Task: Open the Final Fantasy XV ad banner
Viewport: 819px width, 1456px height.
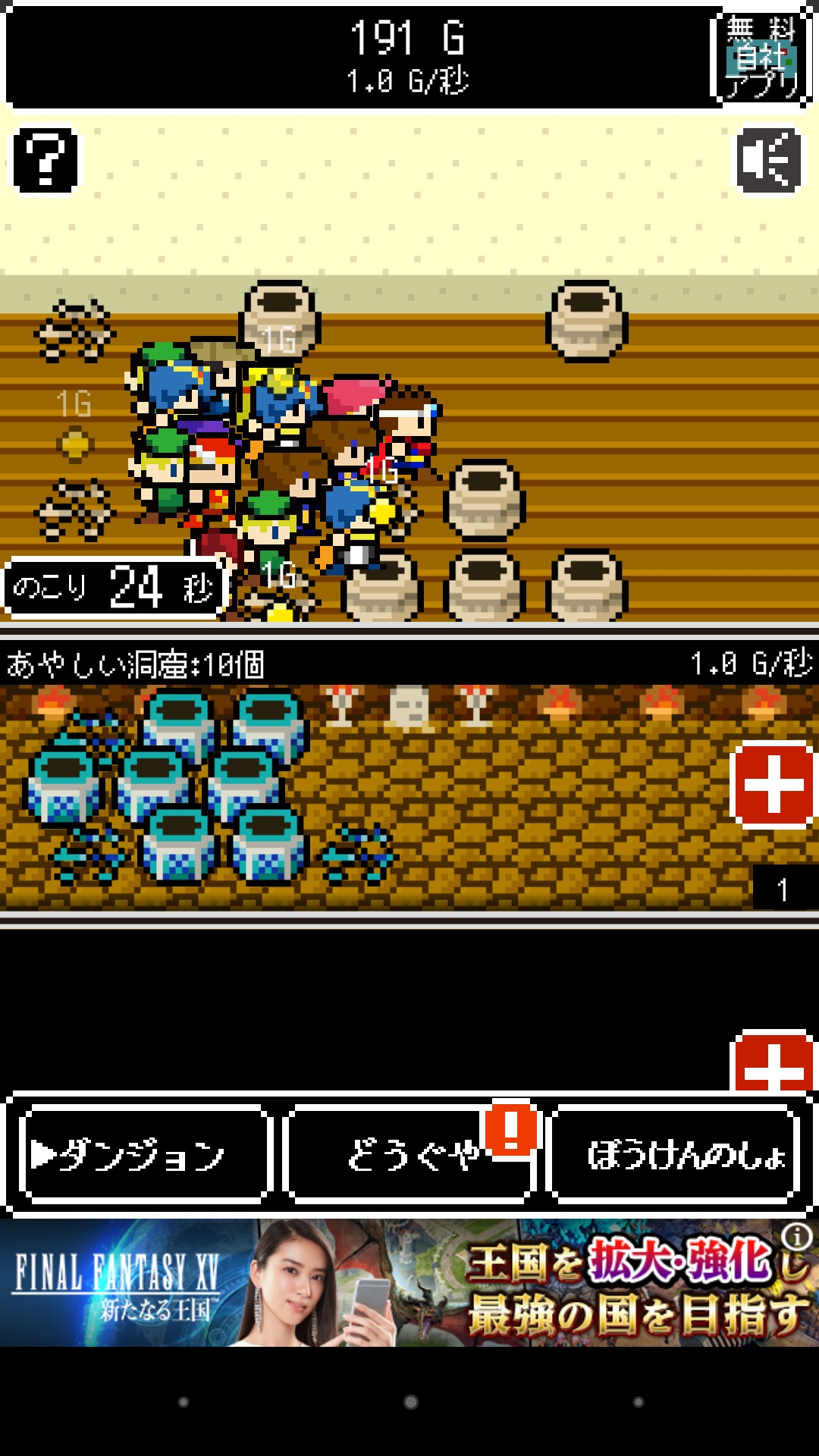Action: click(x=409, y=1283)
